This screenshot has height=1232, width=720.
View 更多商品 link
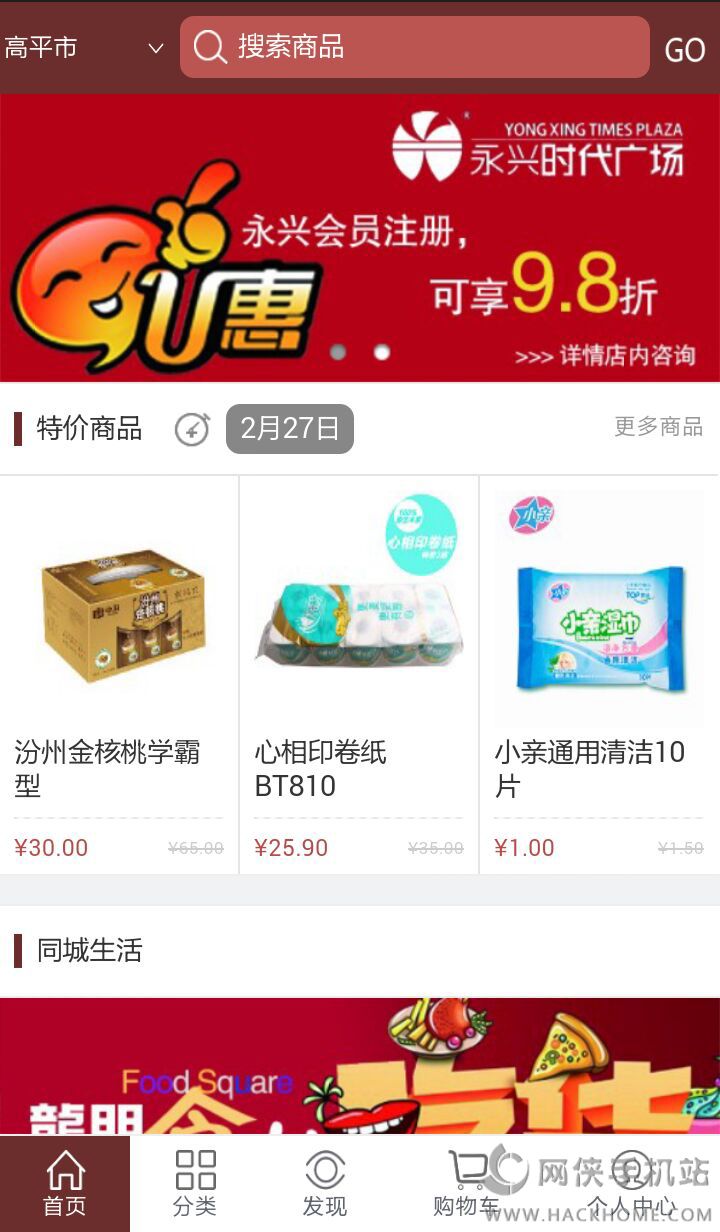(x=658, y=427)
